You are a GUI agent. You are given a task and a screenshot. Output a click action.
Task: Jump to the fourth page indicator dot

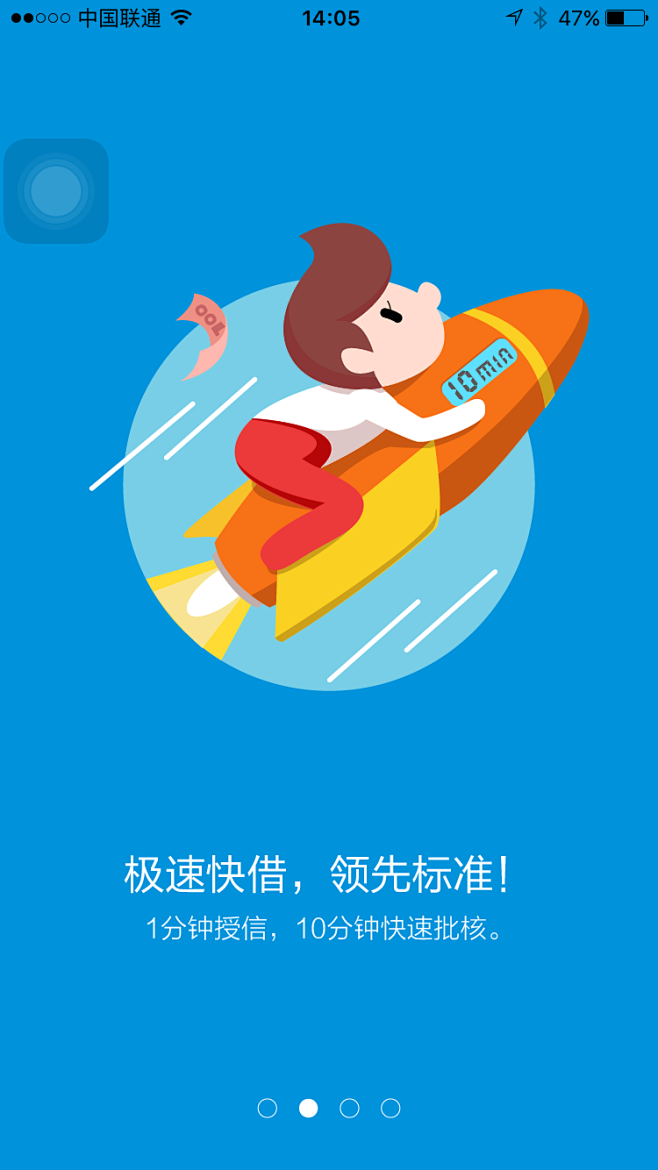tap(391, 1108)
